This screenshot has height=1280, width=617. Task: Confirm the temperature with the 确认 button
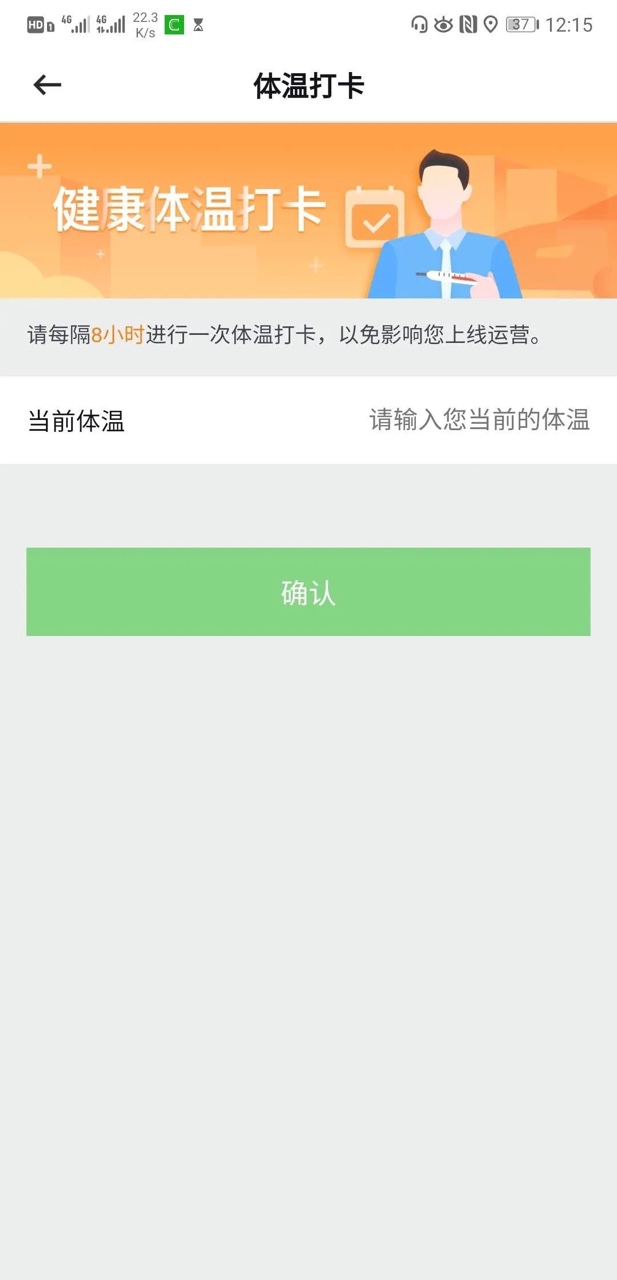coord(308,592)
